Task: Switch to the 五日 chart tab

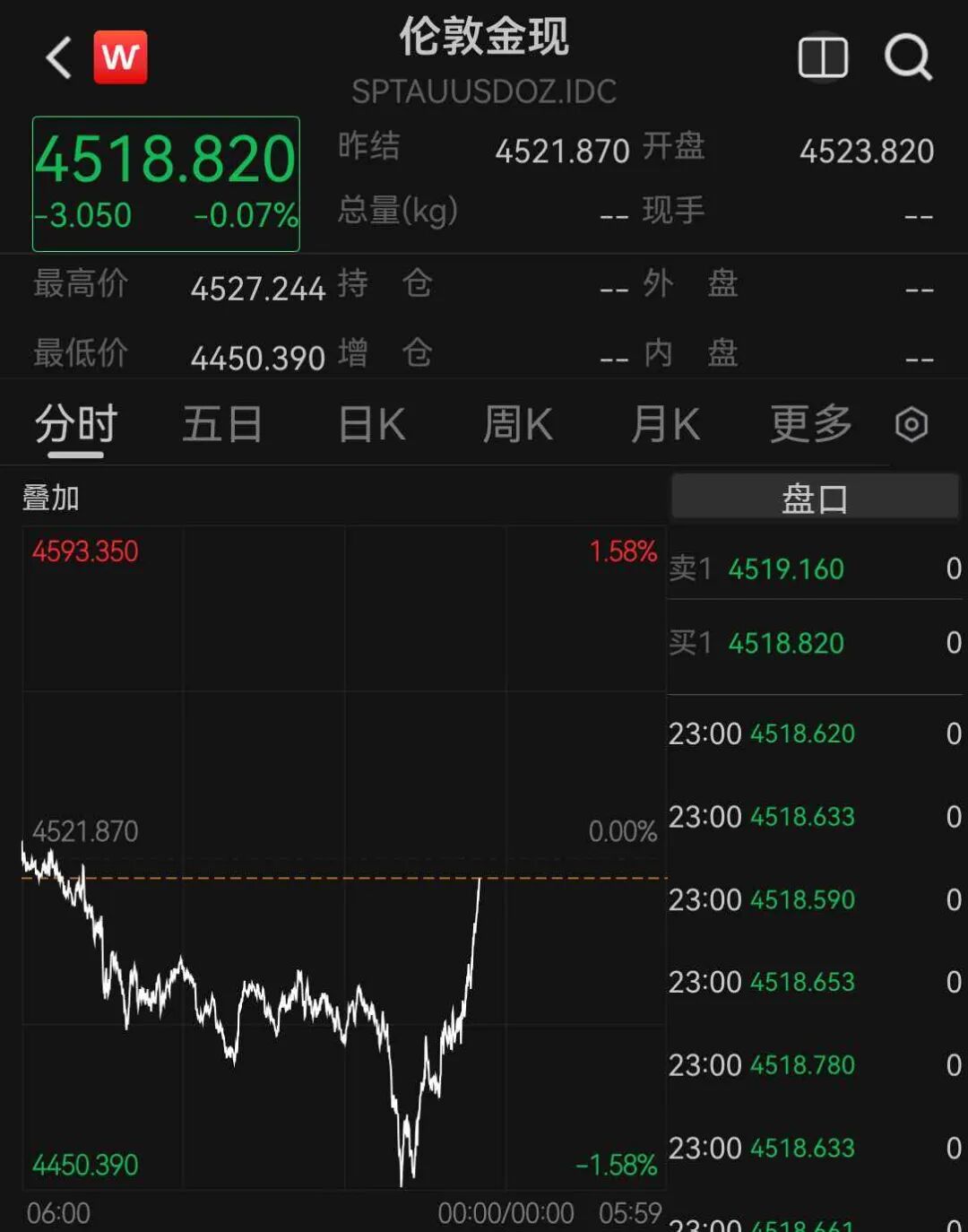Action: [x=222, y=424]
